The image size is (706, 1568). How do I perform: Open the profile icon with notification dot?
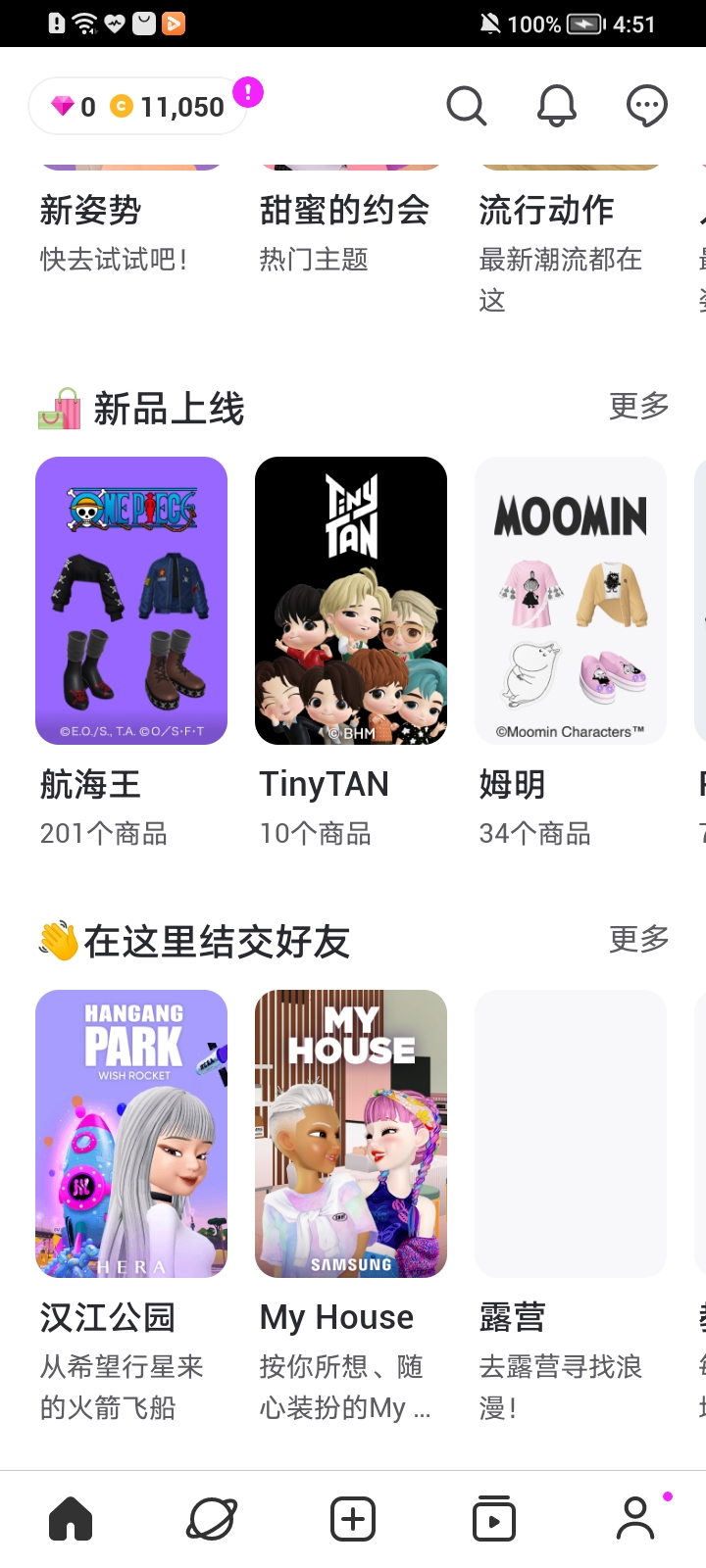[635, 1517]
